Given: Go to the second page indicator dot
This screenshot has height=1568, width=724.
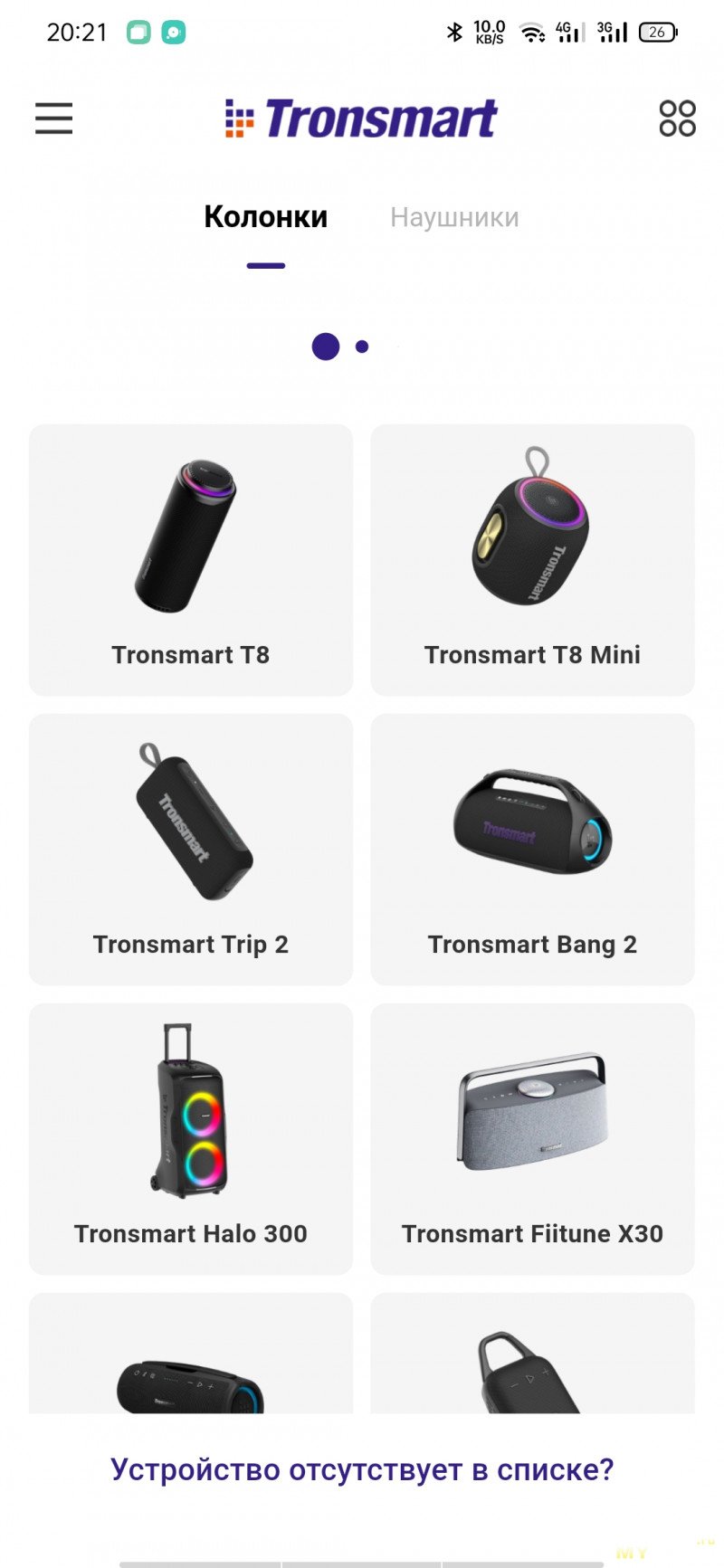Looking at the screenshot, I should pos(362,347).
